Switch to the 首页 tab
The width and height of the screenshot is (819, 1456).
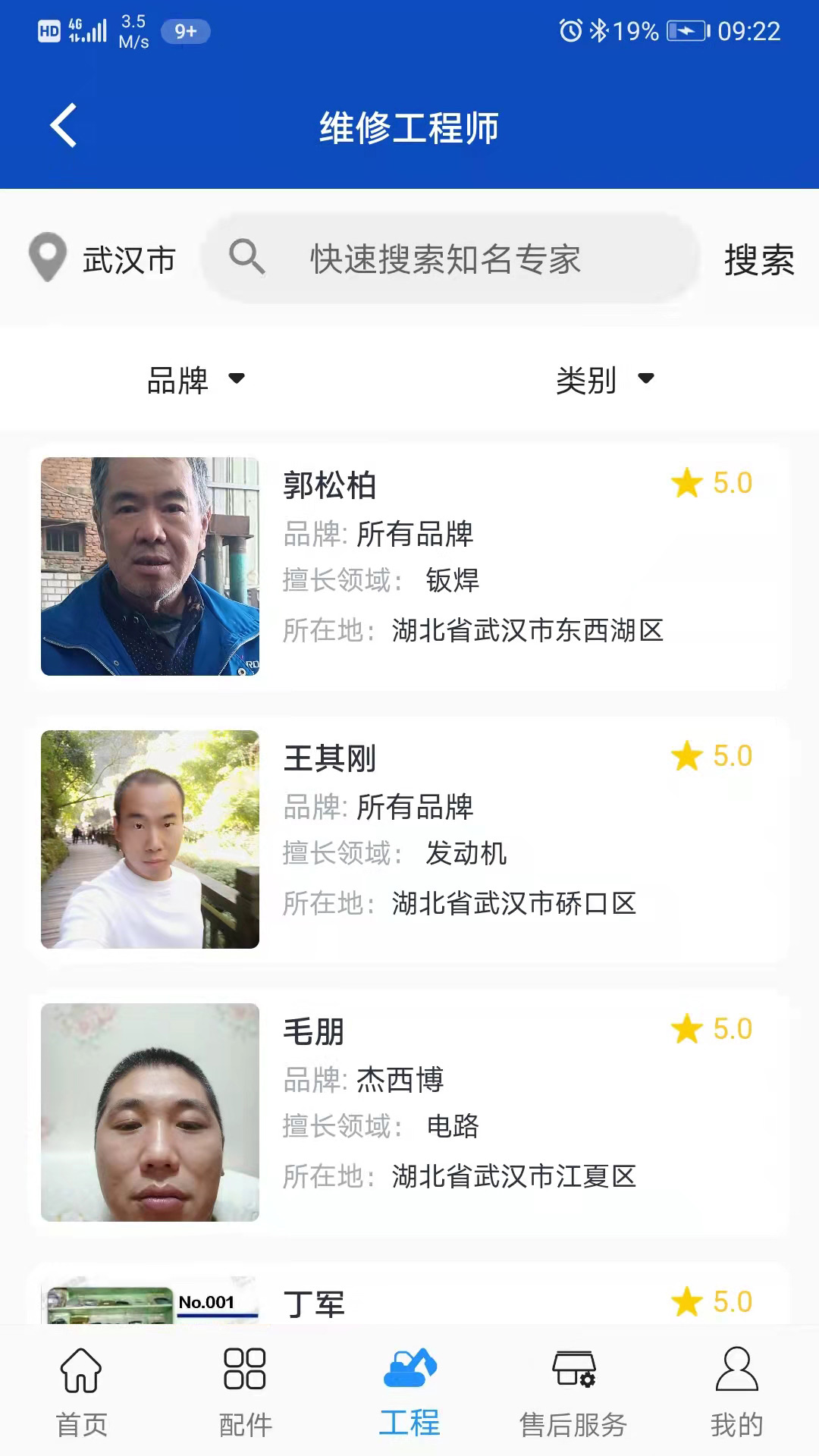pos(82,1392)
